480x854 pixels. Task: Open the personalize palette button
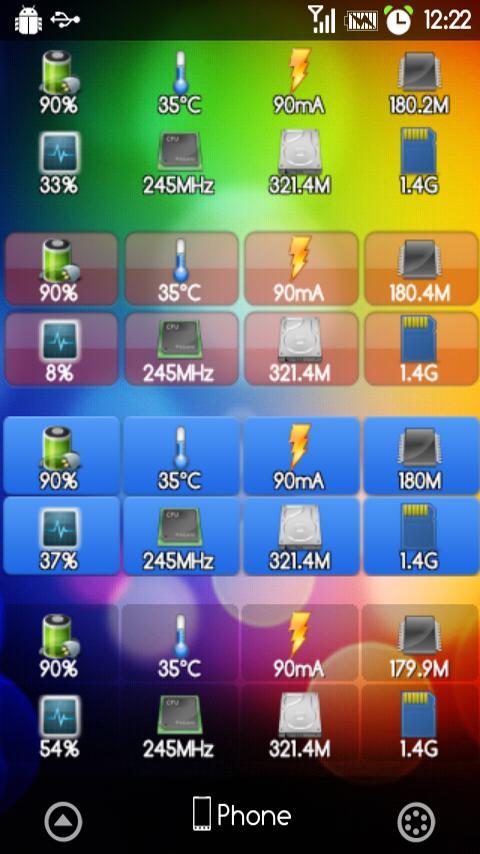[x=416, y=822]
